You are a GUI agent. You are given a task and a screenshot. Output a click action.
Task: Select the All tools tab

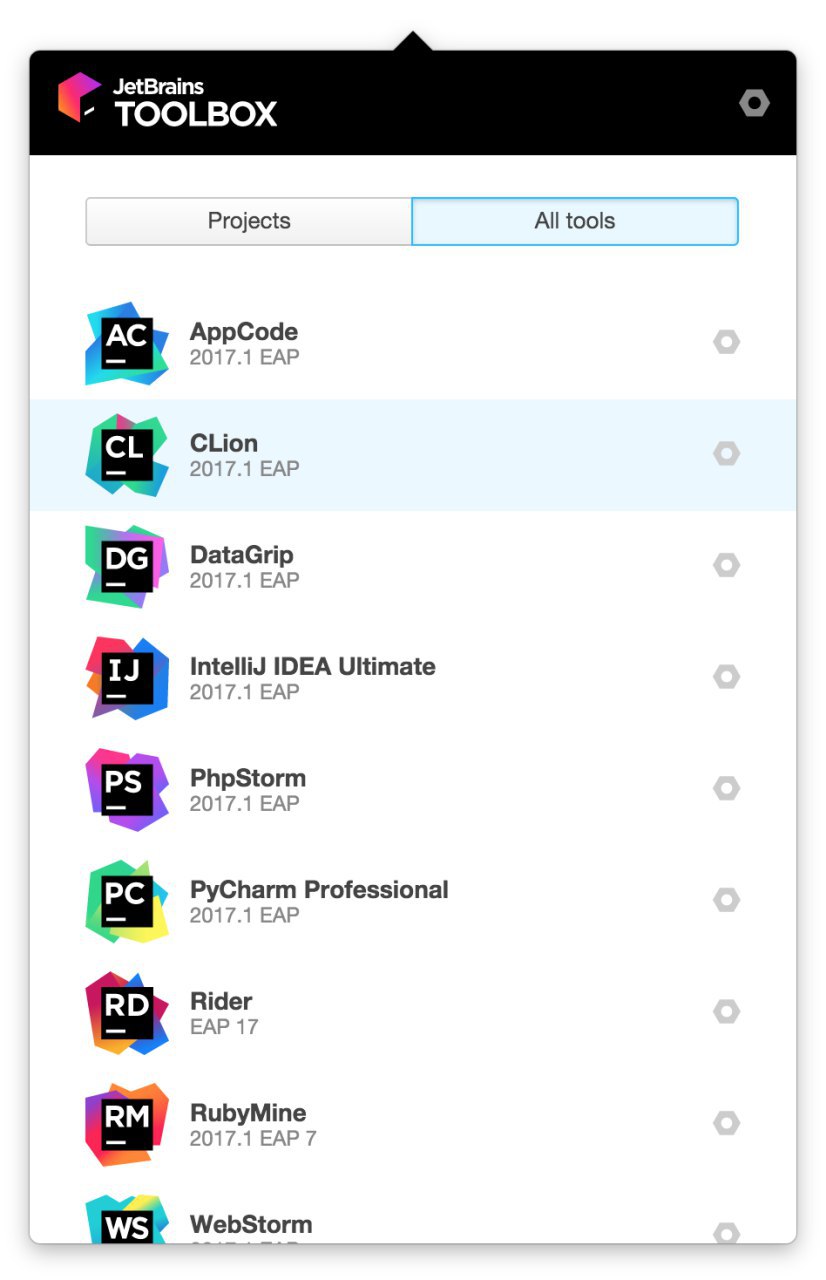pyautogui.click(x=575, y=221)
